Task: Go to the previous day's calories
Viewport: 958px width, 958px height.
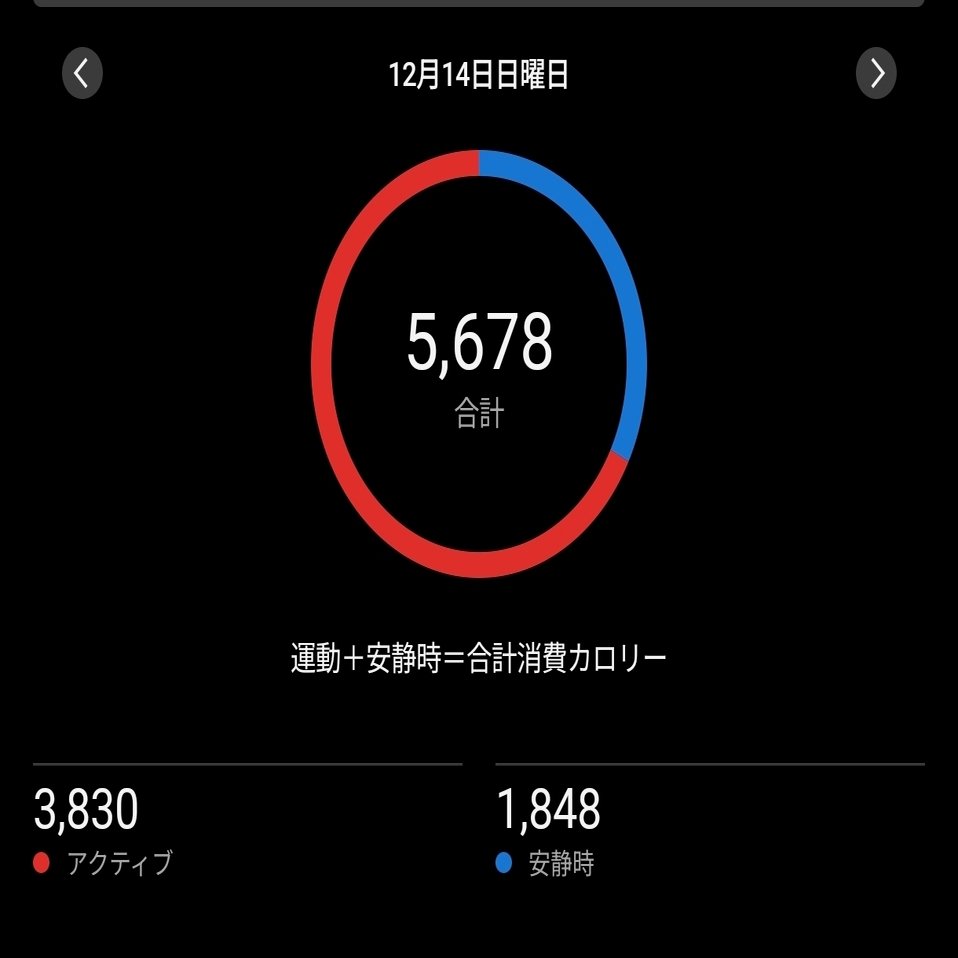Action: click(82, 74)
